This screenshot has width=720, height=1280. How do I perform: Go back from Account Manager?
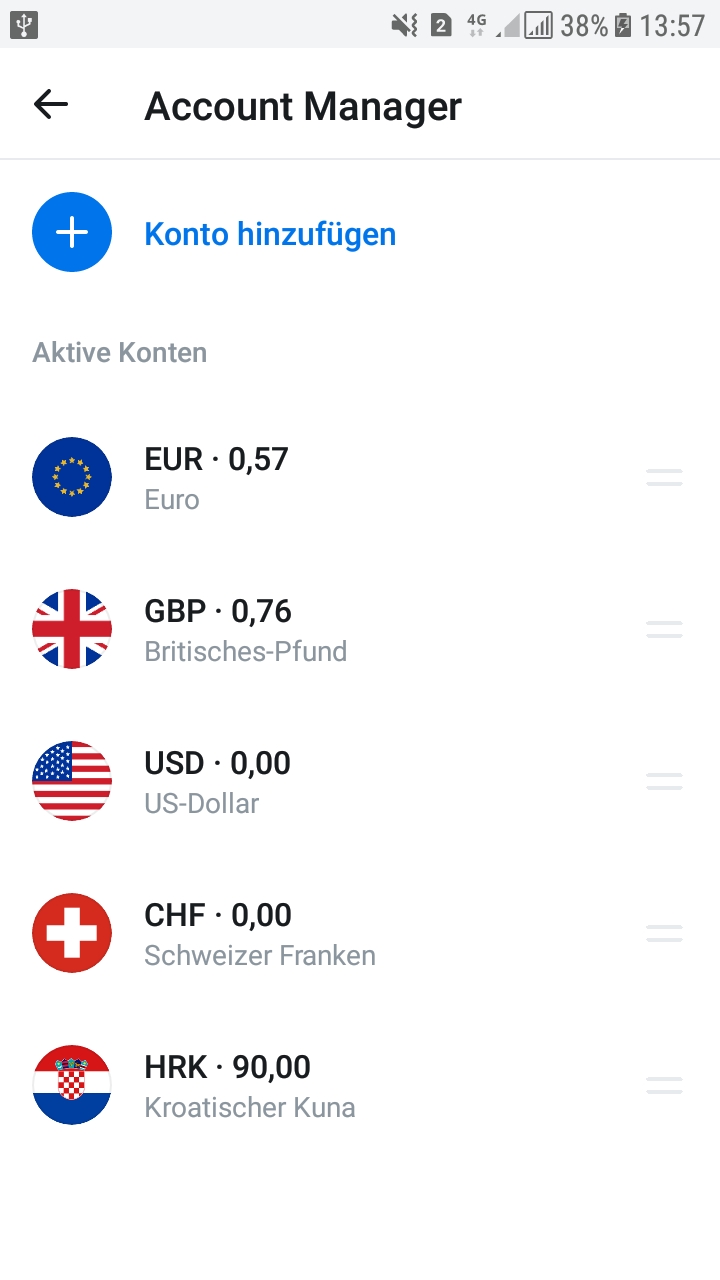[x=50, y=104]
